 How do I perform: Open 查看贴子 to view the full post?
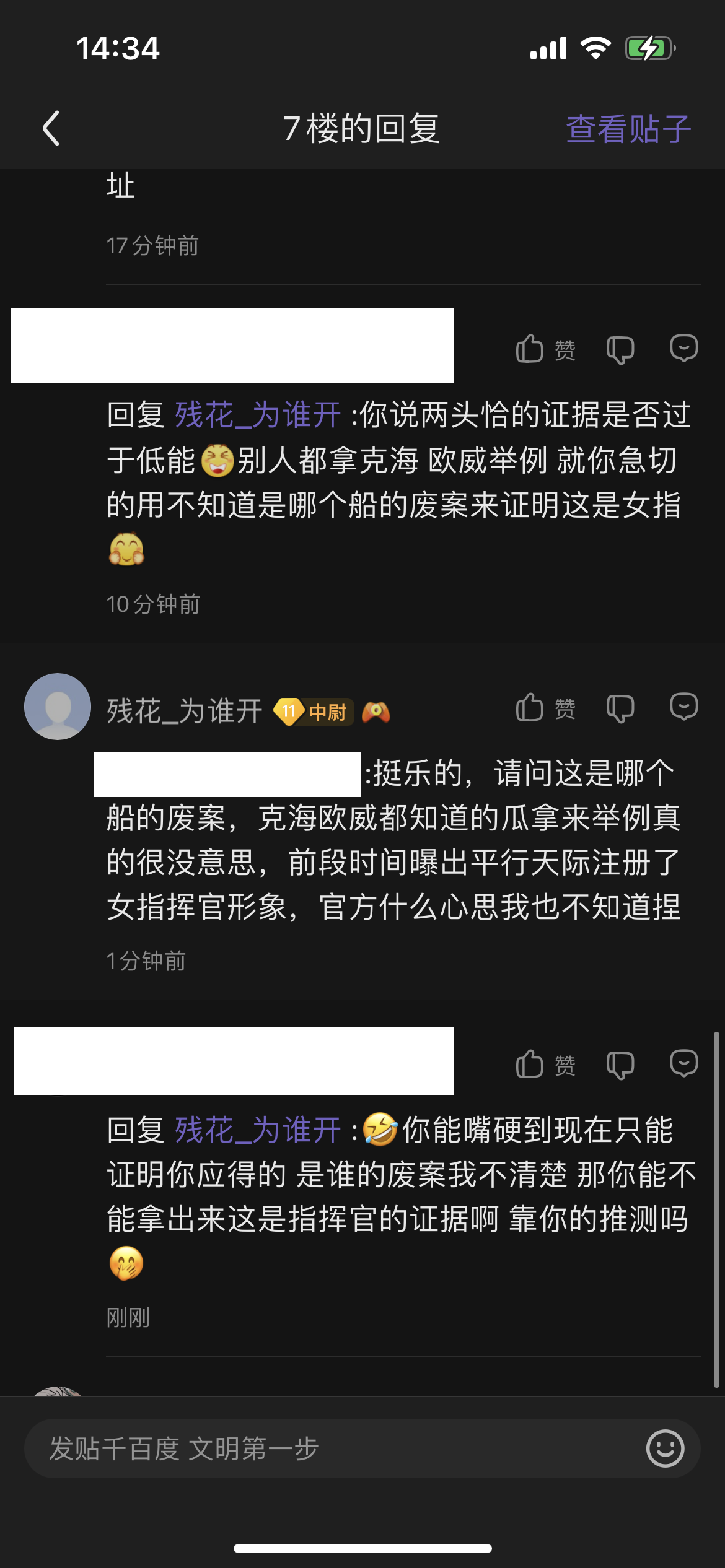click(x=628, y=129)
